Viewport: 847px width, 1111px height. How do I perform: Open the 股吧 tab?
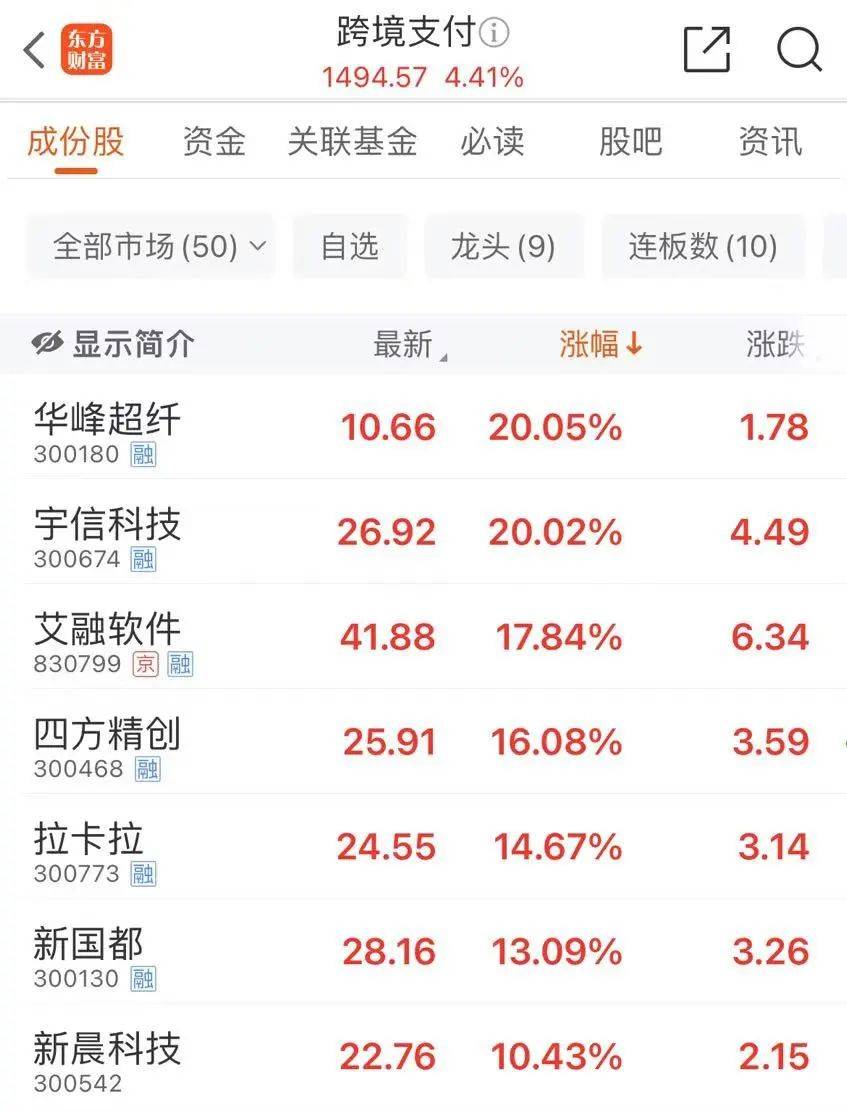[x=630, y=142]
